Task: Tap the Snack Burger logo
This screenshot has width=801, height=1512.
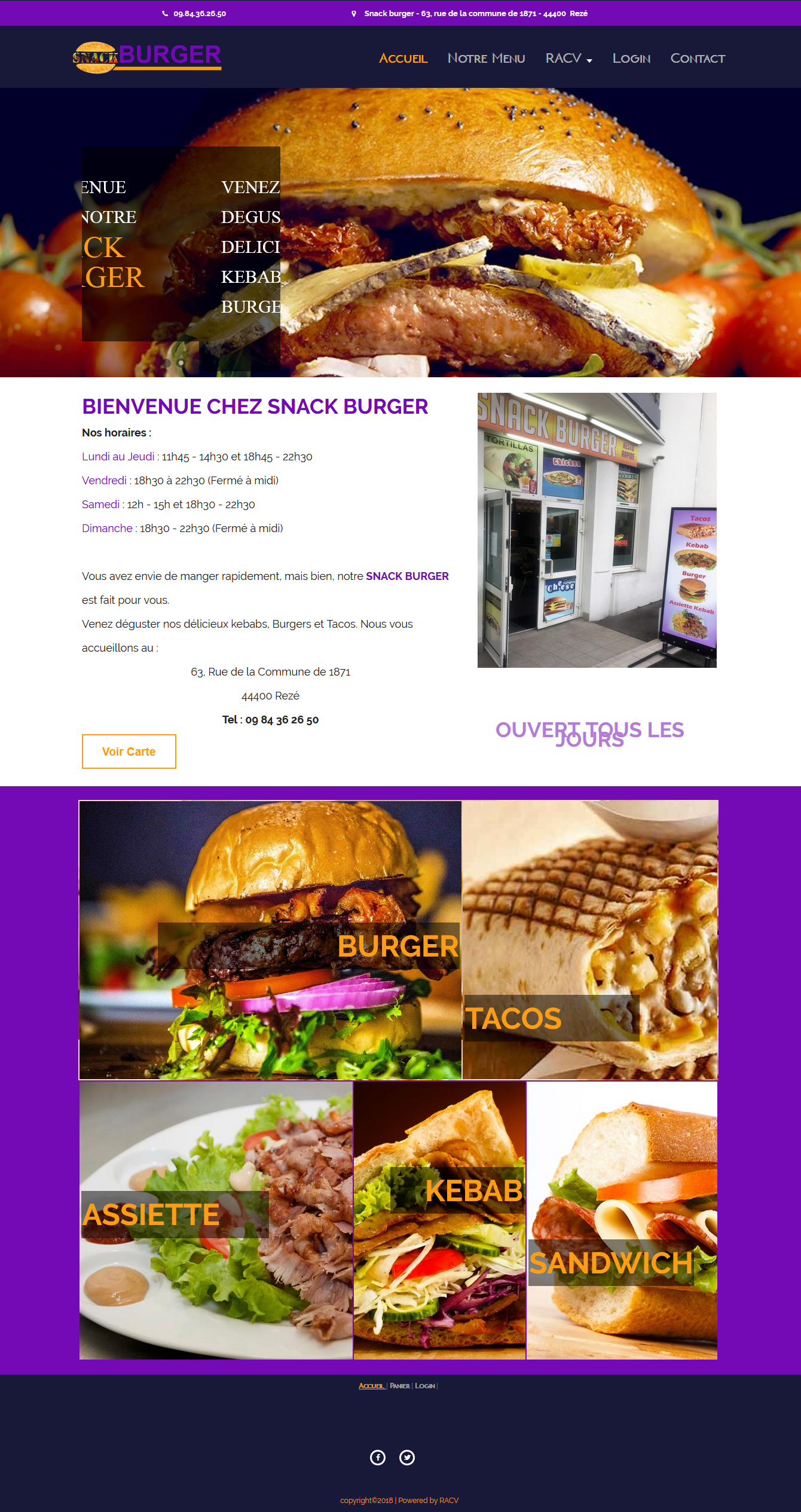Action: coord(147,57)
